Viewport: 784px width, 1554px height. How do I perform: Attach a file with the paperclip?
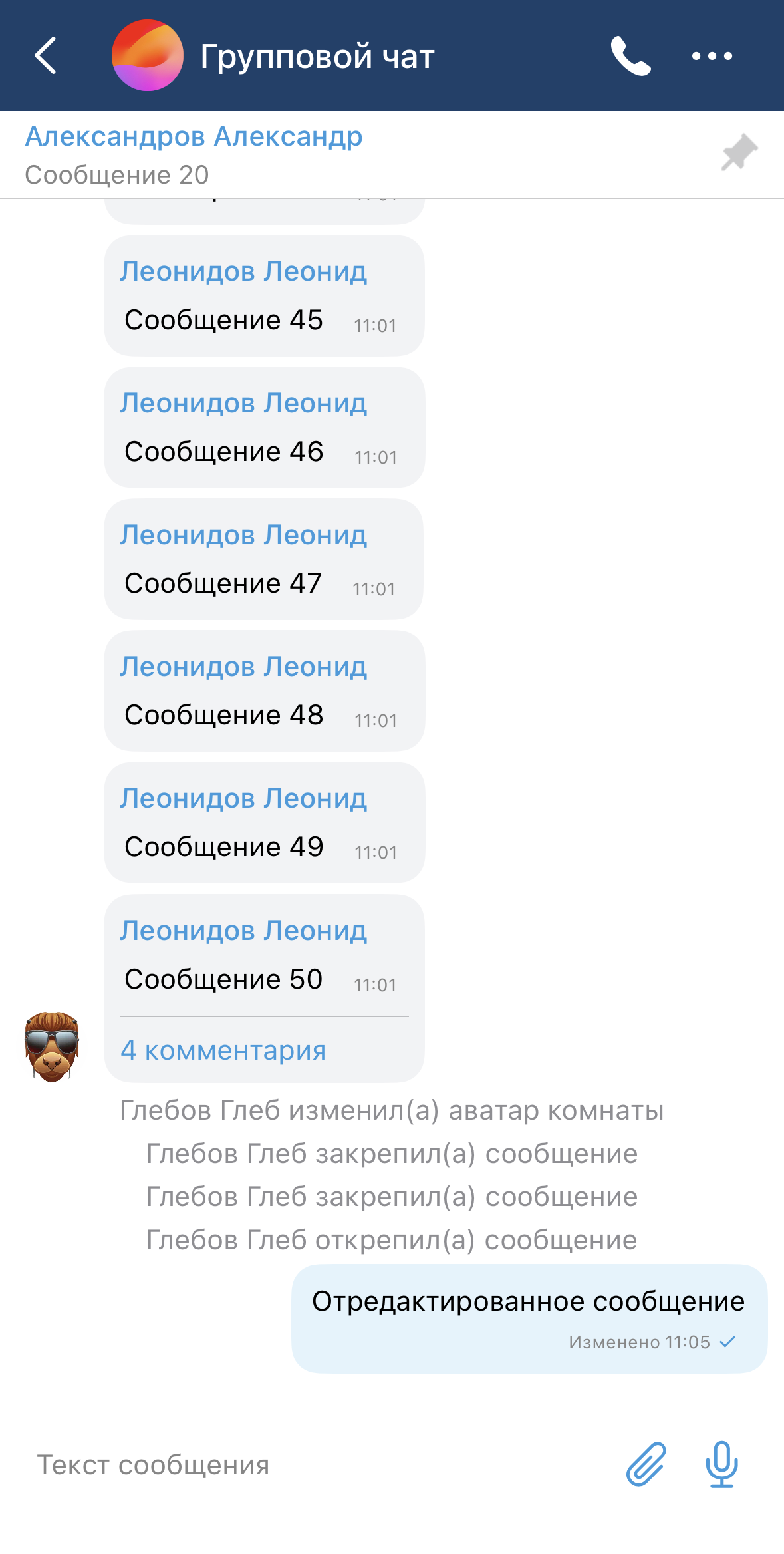[646, 1464]
